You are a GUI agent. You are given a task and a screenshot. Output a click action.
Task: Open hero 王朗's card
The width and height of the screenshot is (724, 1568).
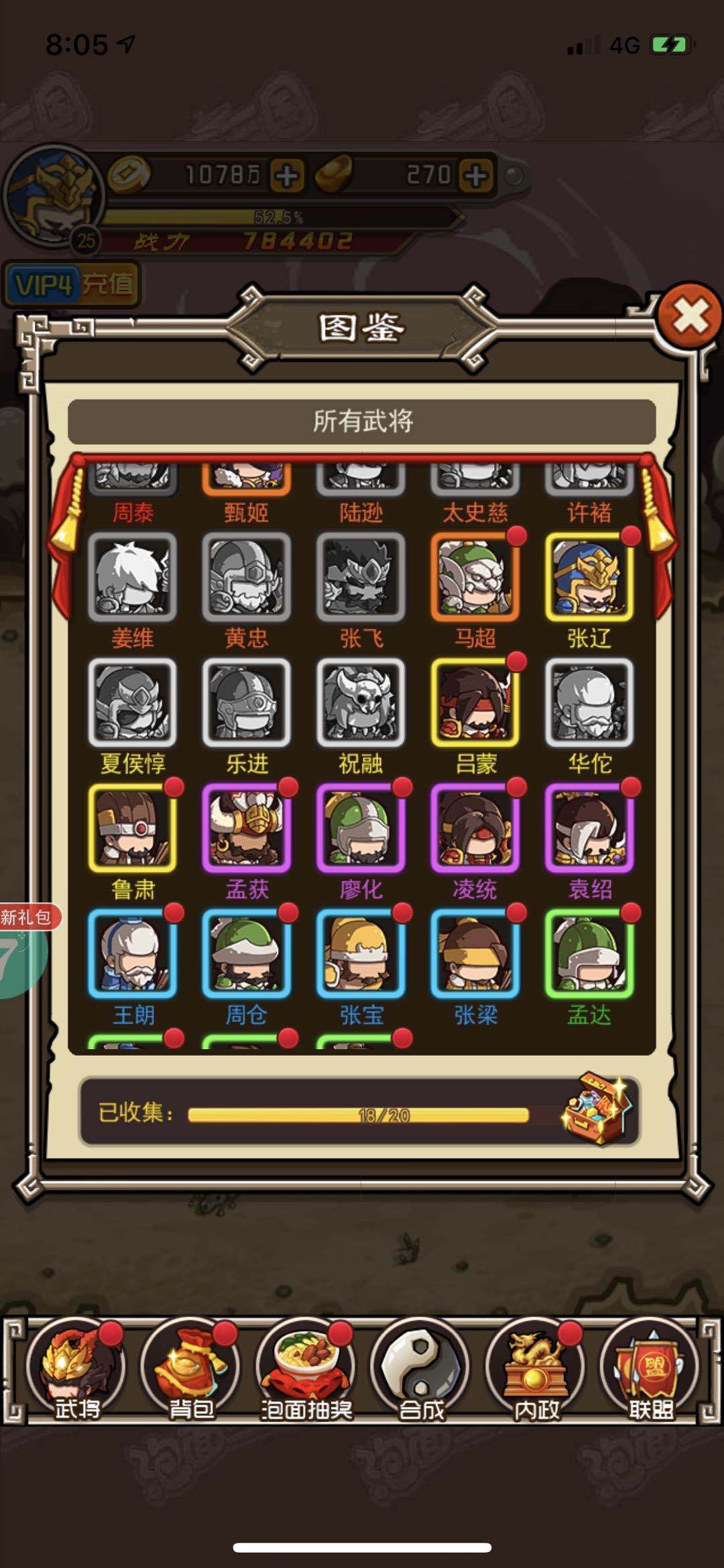133,953
